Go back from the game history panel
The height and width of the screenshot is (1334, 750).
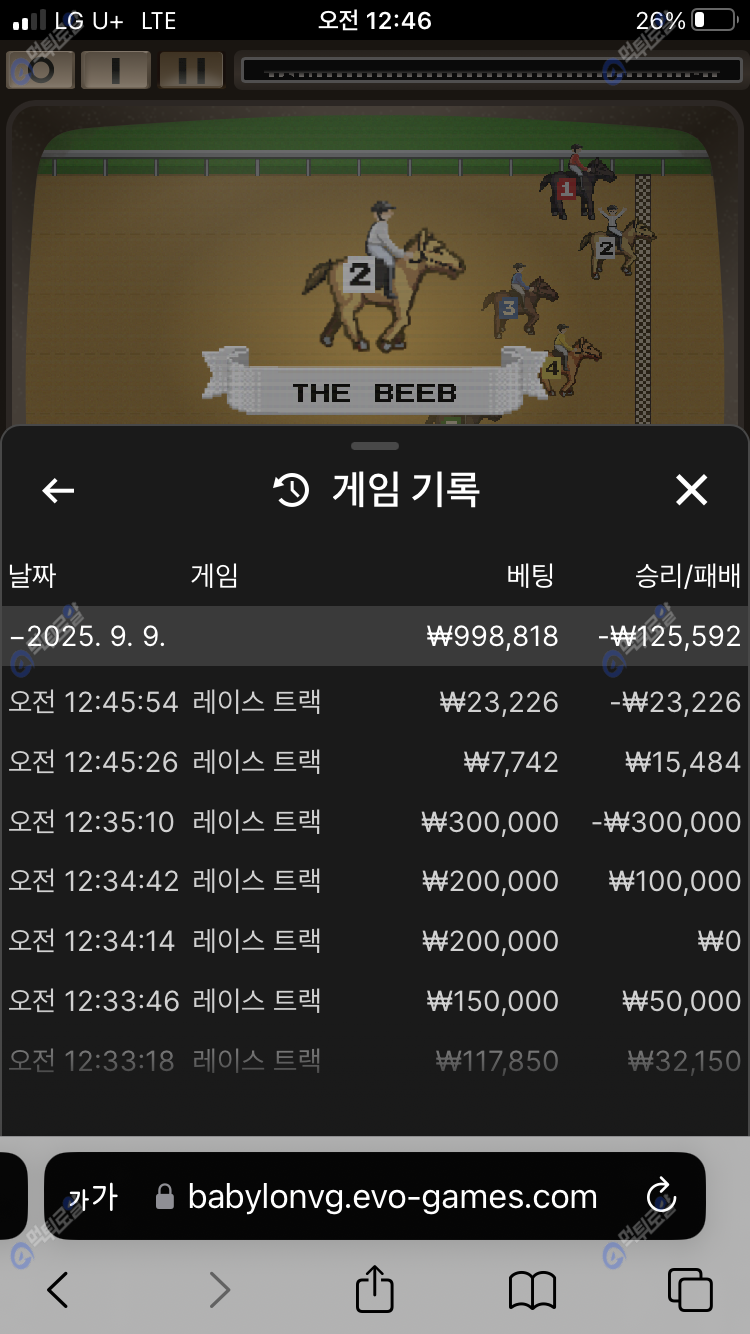point(58,490)
